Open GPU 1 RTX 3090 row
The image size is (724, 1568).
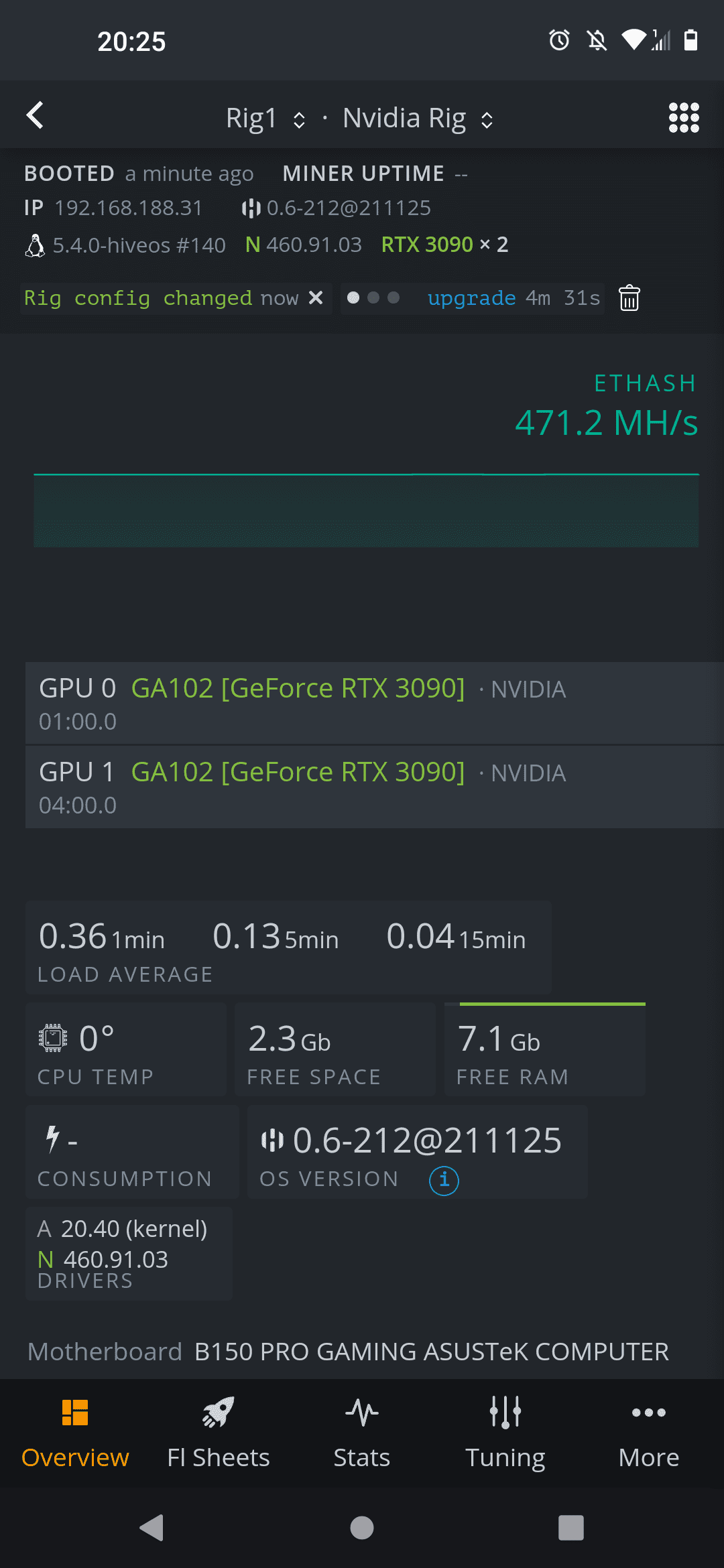(x=375, y=787)
